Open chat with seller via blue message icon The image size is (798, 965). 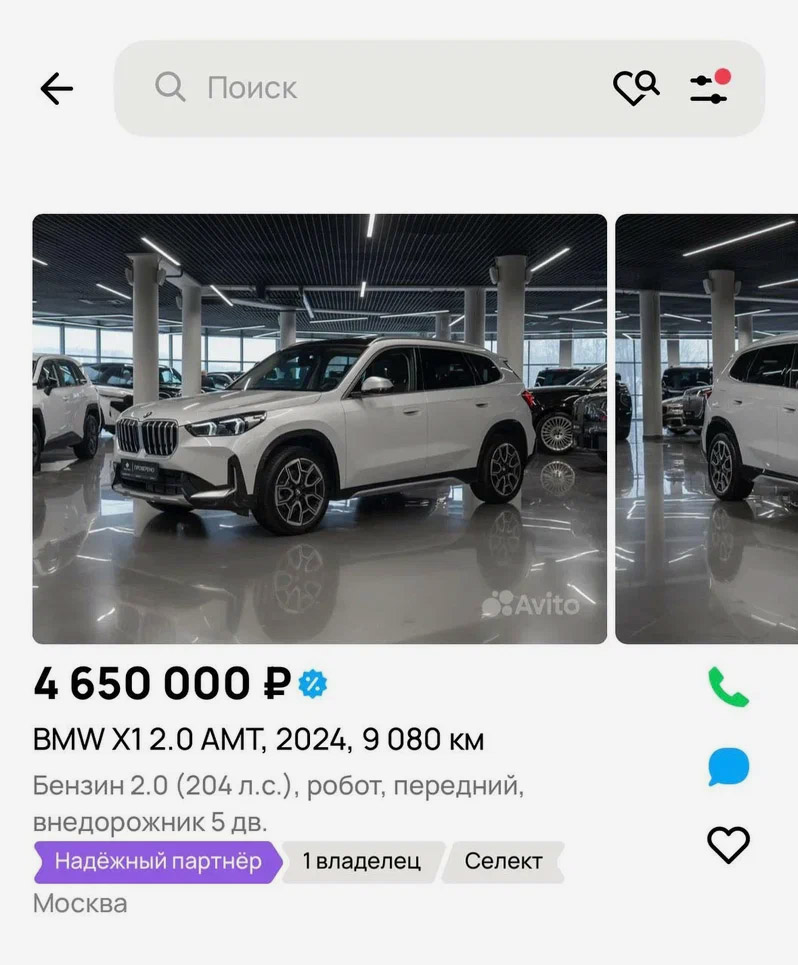[x=728, y=765]
